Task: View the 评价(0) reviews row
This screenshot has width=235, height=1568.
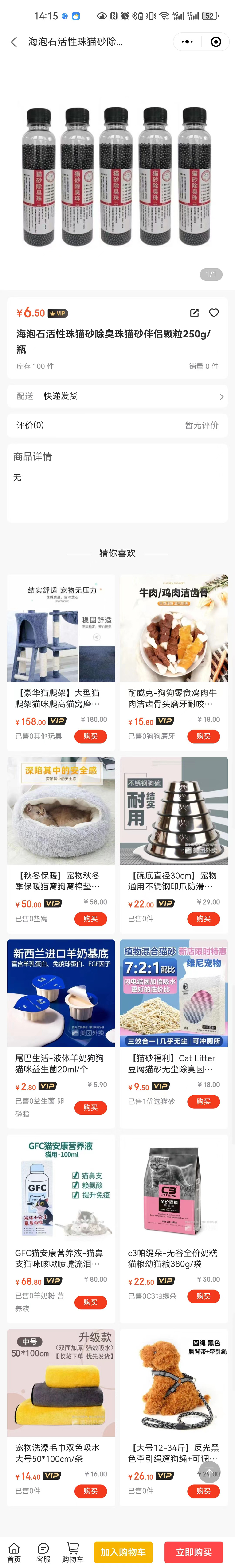Action: click(x=117, y=425)
